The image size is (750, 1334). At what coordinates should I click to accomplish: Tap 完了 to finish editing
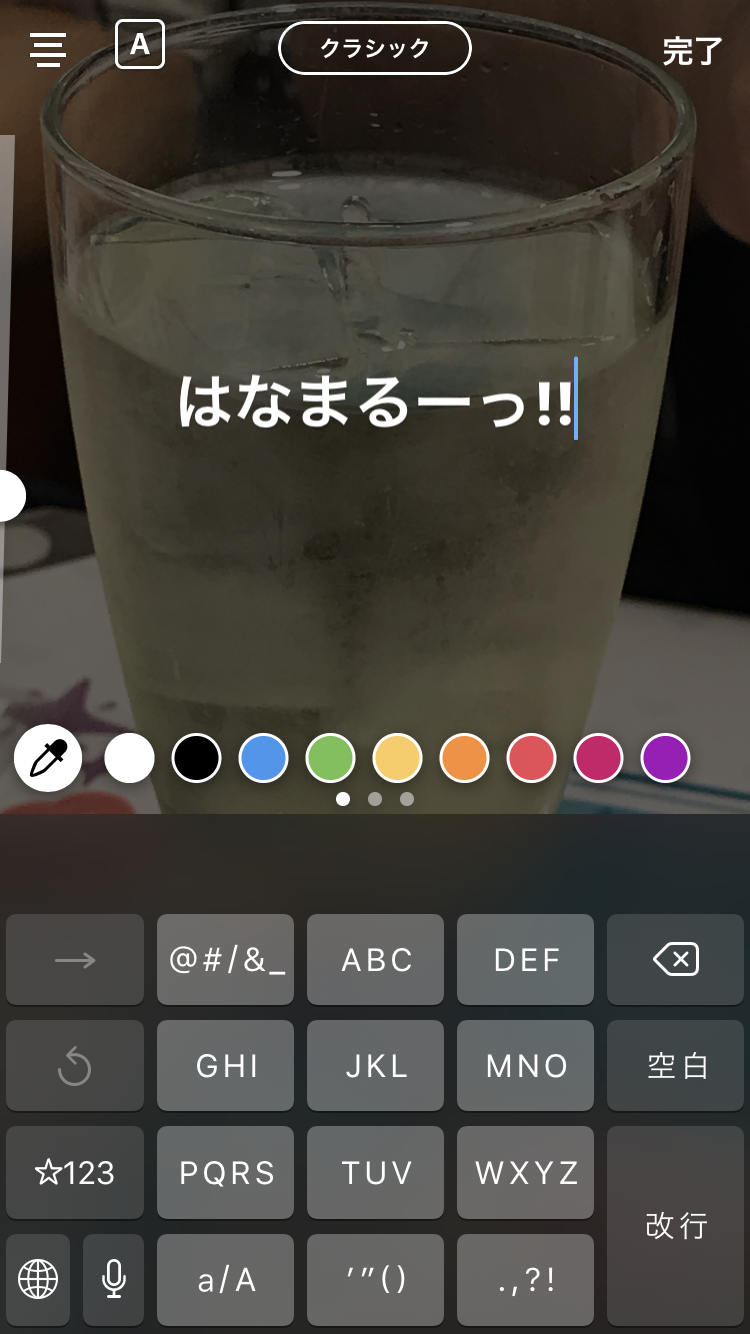click(x=692, y=51)
